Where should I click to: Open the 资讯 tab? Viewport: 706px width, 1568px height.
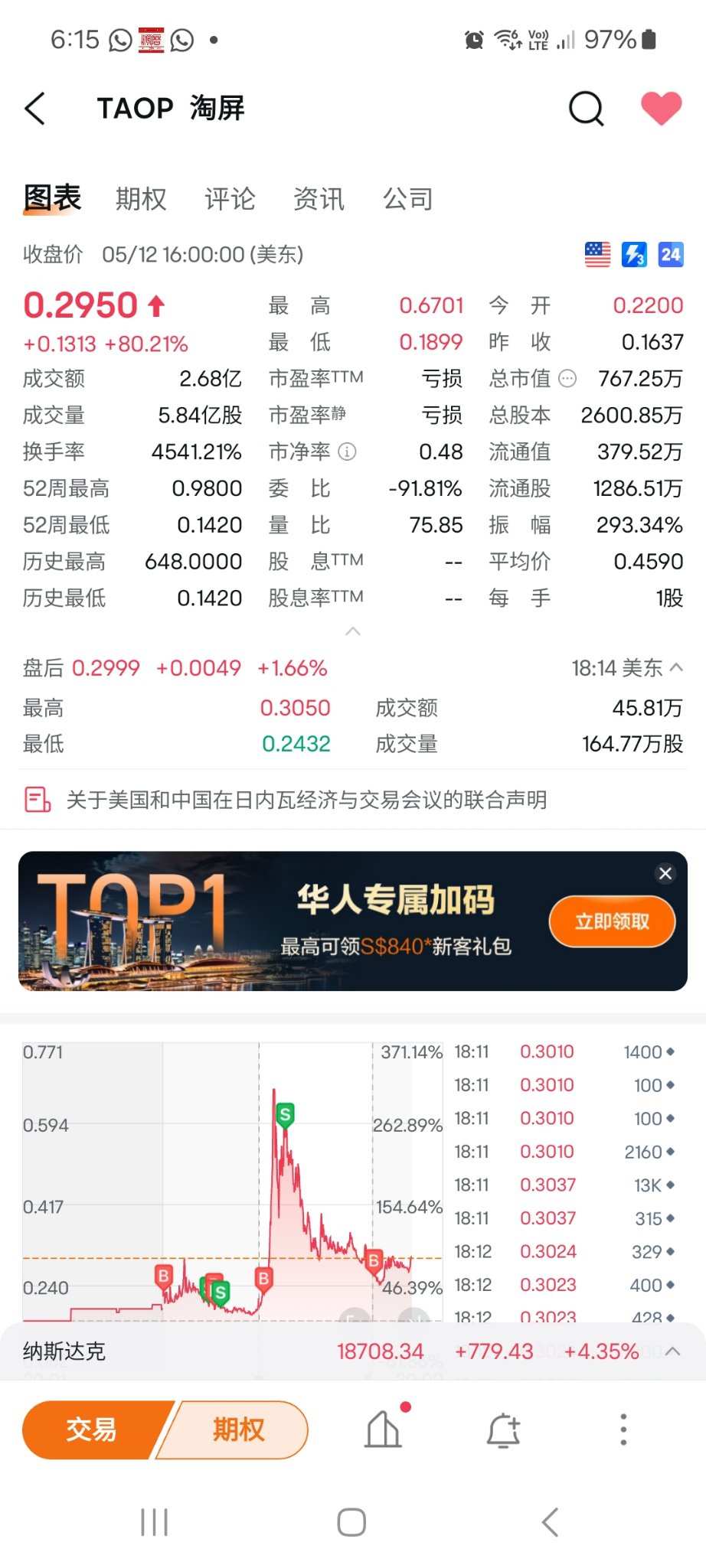pyautogui.click(x=319, y=199)
